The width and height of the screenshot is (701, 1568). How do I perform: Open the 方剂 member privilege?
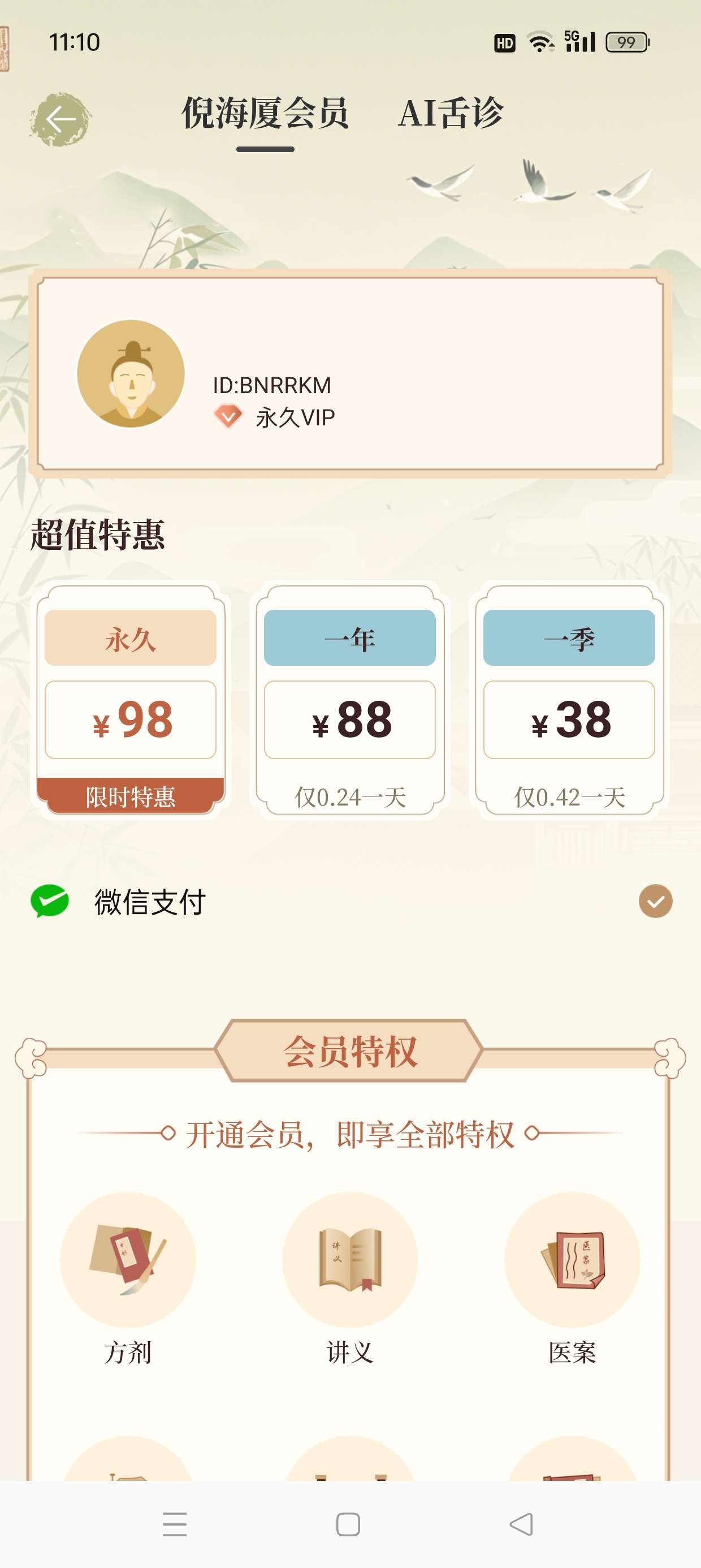[128, 1260]
